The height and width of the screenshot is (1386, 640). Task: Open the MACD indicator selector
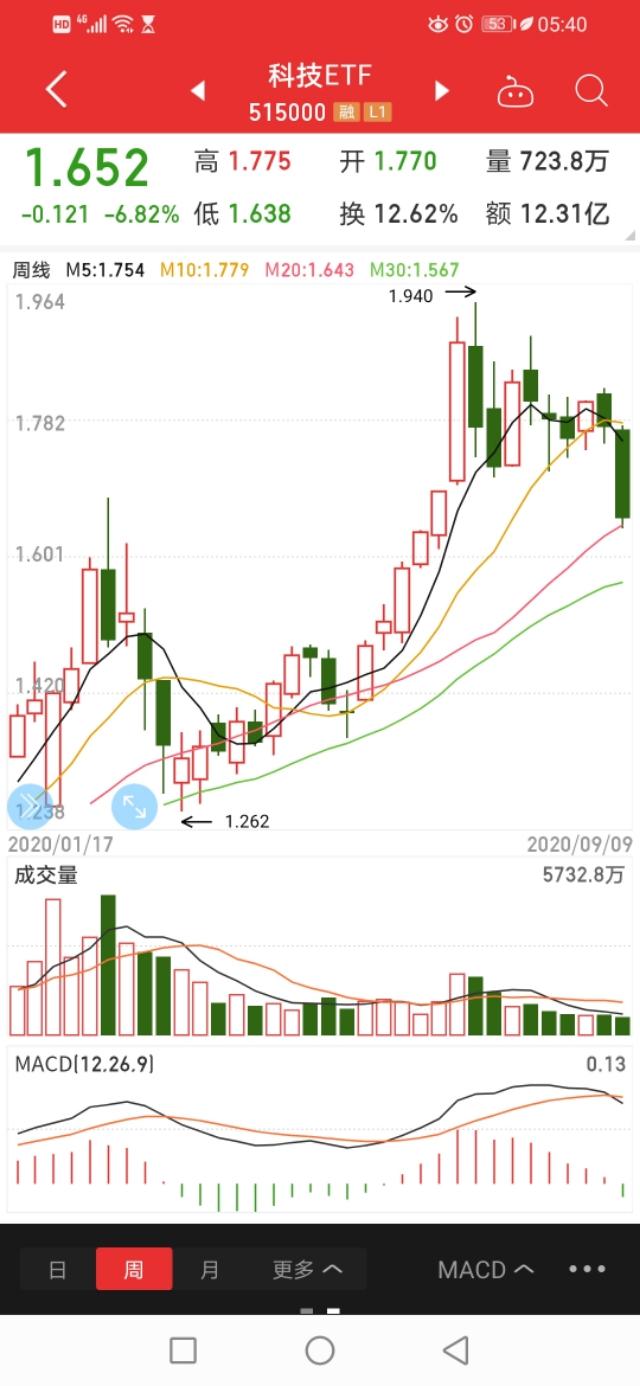(x=485, y=1270)
